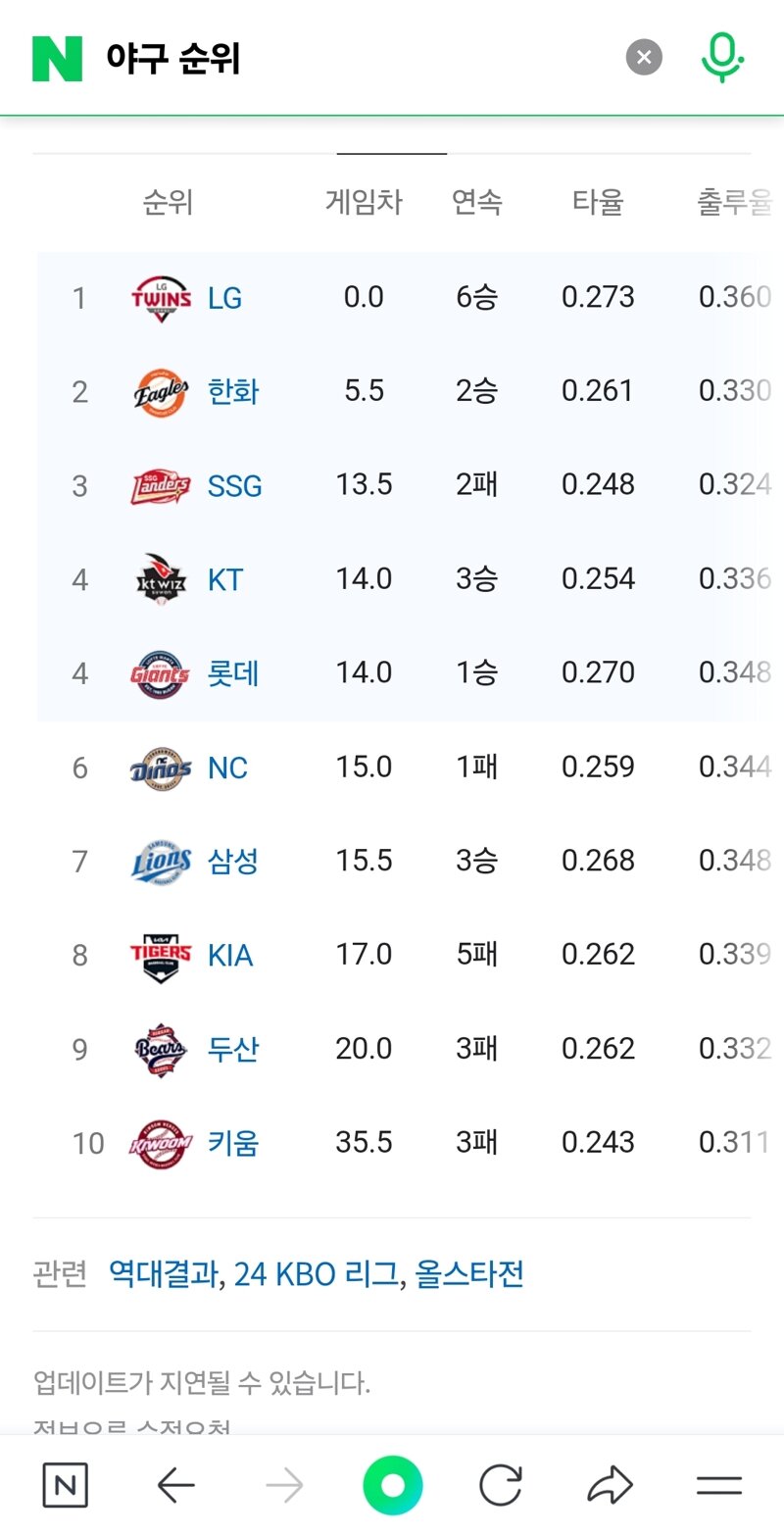This screenshot has width=784, height=1536.
Task: Open the 두산 team link
Action: [x=233, y=1050]
